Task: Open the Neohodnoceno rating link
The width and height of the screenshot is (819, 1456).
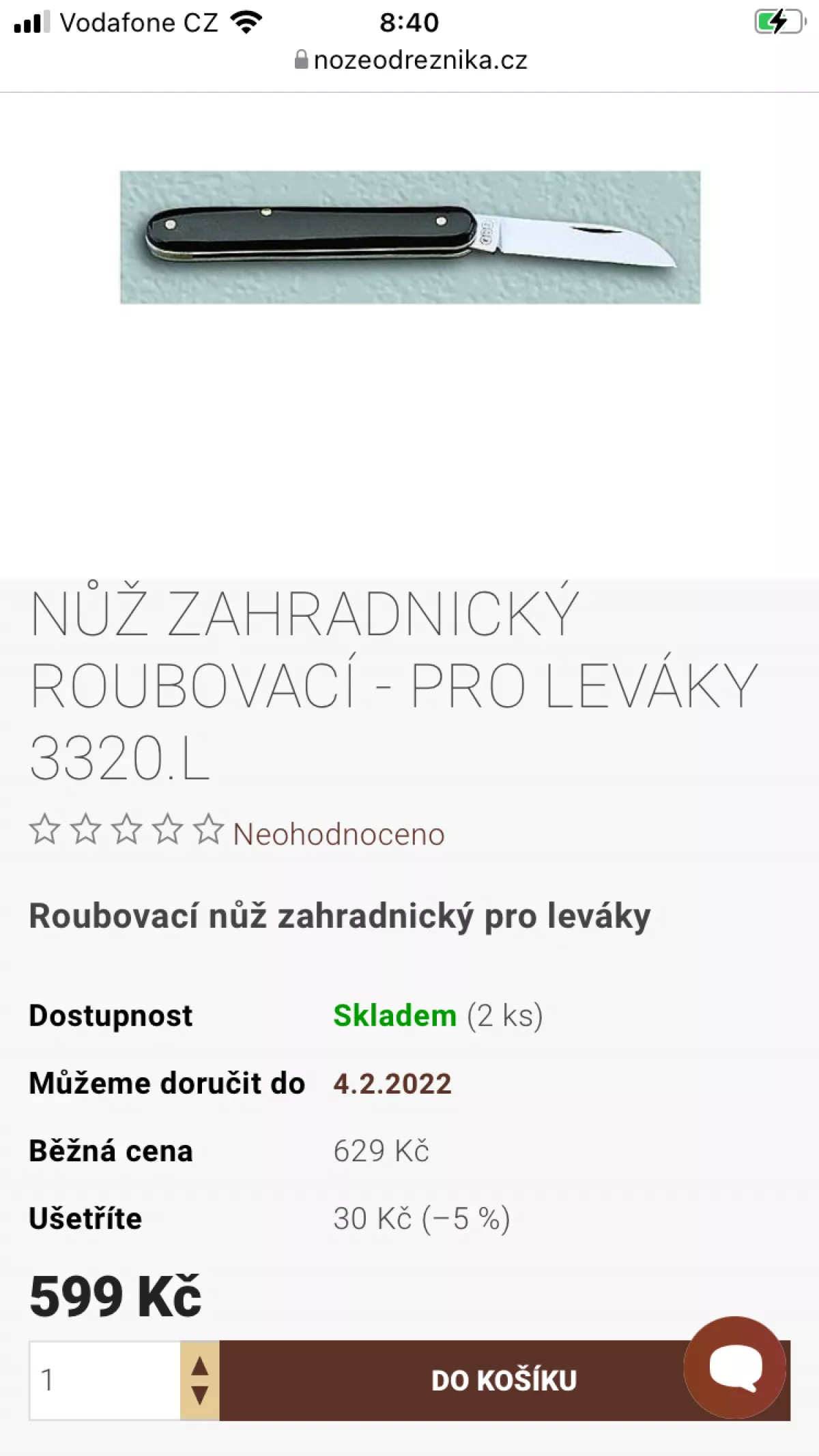Action: 339,834
